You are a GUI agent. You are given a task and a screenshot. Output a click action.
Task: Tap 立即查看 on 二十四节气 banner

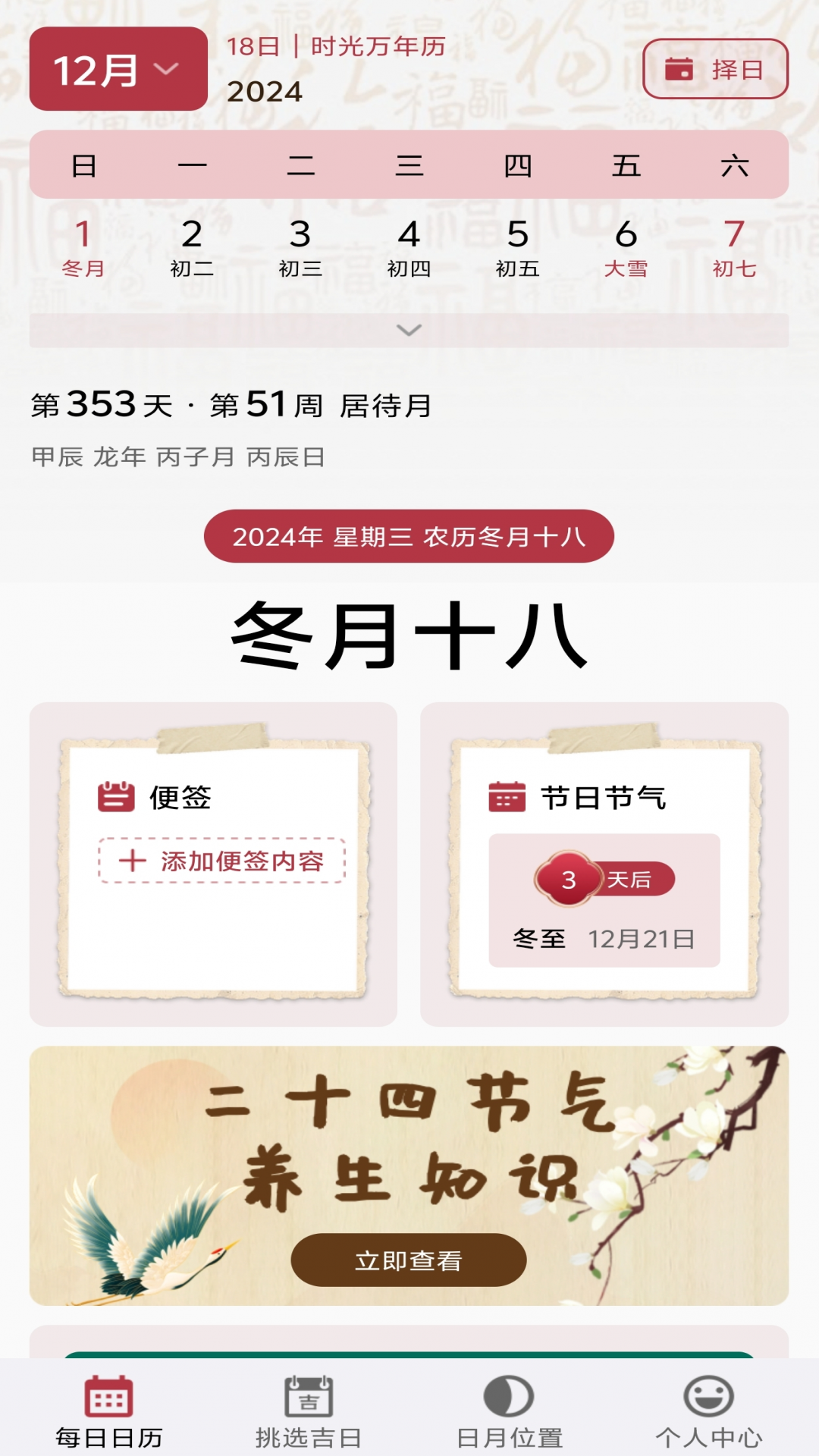[x=408, y=1260]
